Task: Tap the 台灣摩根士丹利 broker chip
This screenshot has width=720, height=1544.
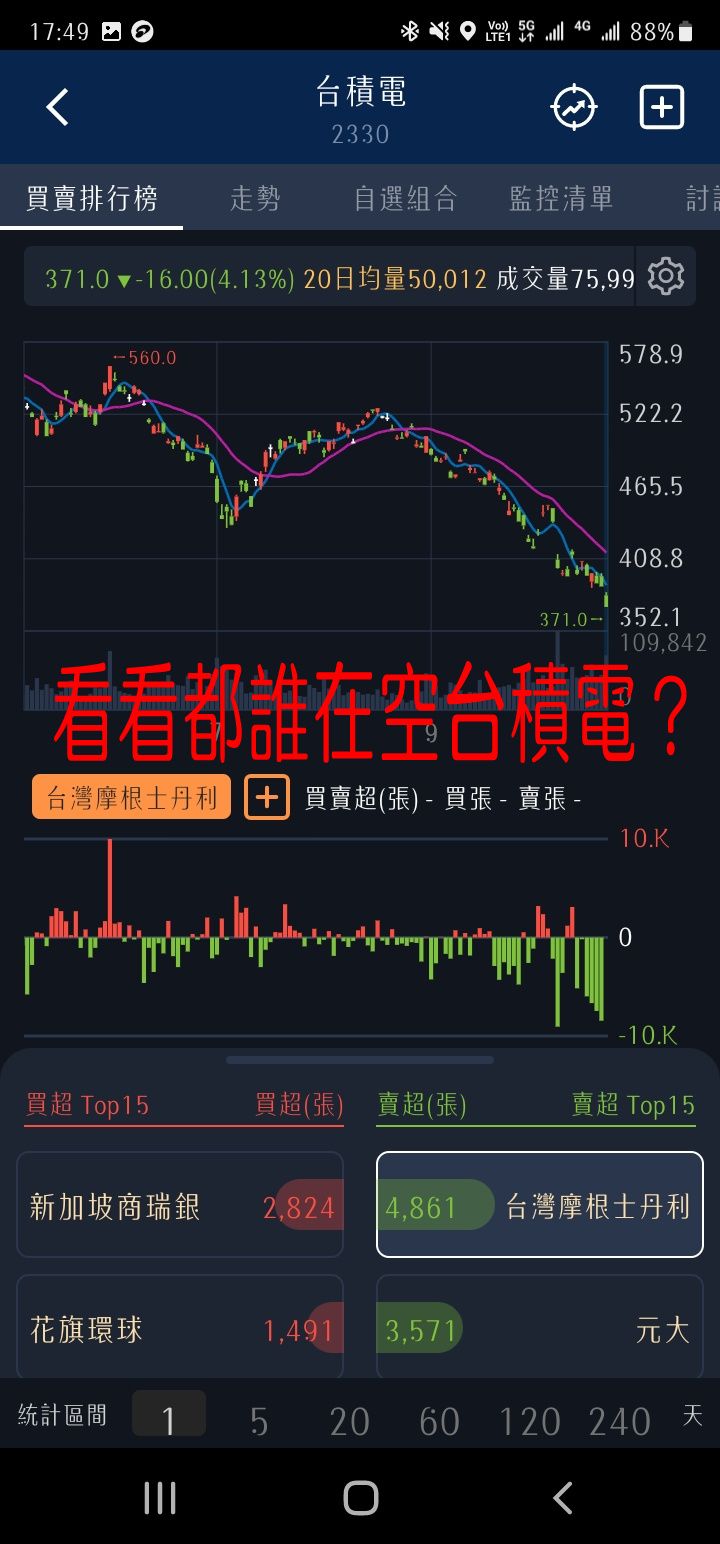Action: click(132, 798)
